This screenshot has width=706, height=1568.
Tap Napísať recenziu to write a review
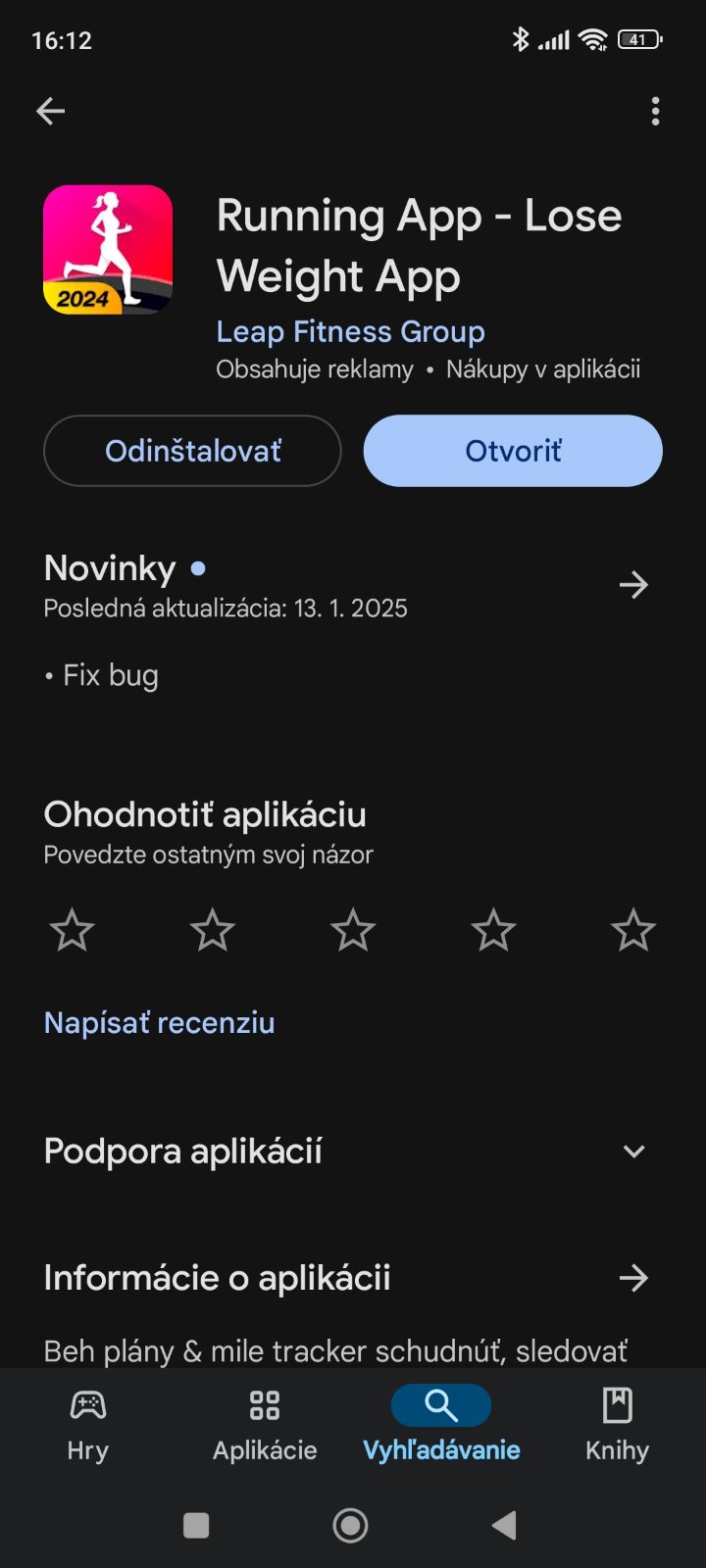tap(159, 1022)
